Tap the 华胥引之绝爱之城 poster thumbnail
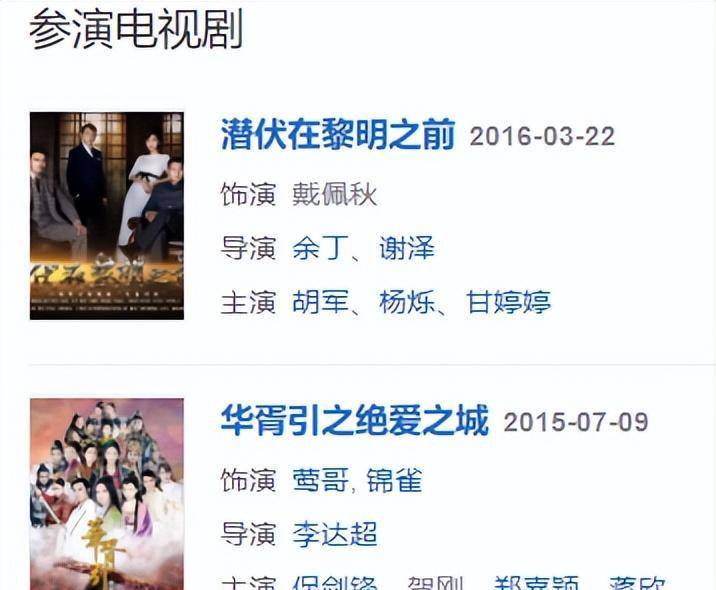The height and width of the screenshot is (590, 716). tap(106, 494)
